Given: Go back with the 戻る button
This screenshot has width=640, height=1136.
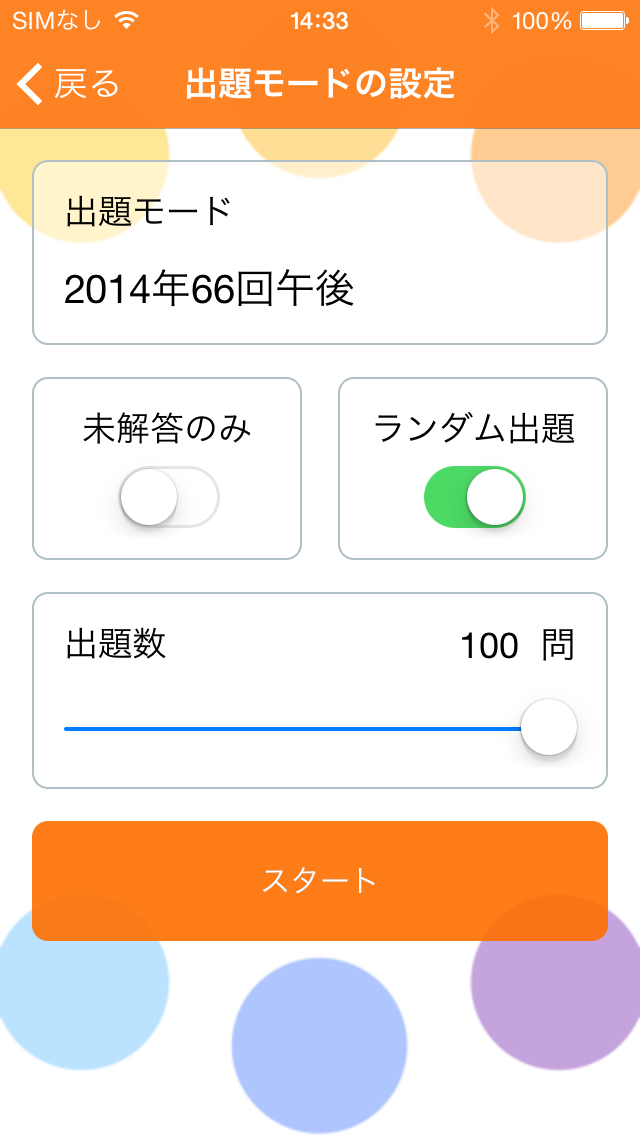Looking at the screenshot, I should [x=68, y=85].
